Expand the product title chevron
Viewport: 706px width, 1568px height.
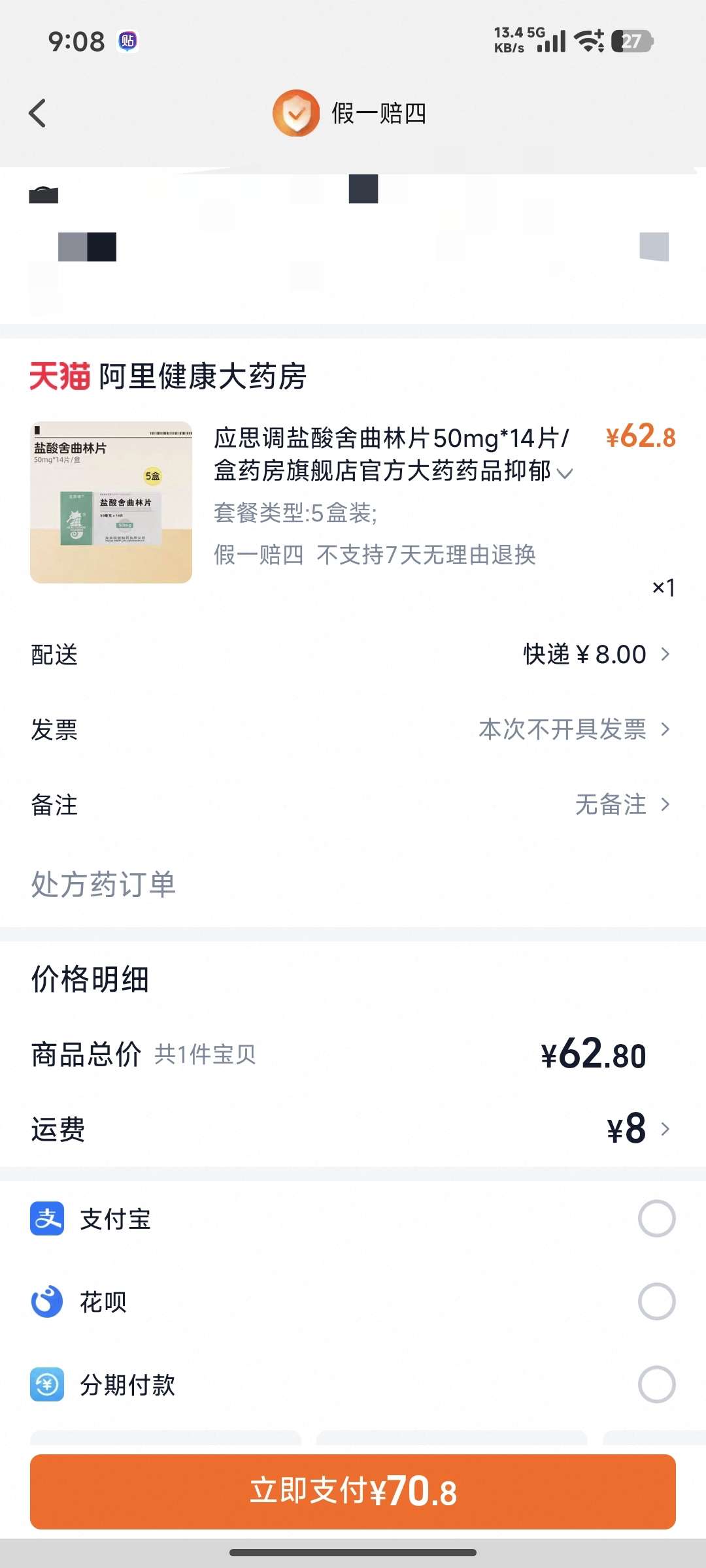565,473
